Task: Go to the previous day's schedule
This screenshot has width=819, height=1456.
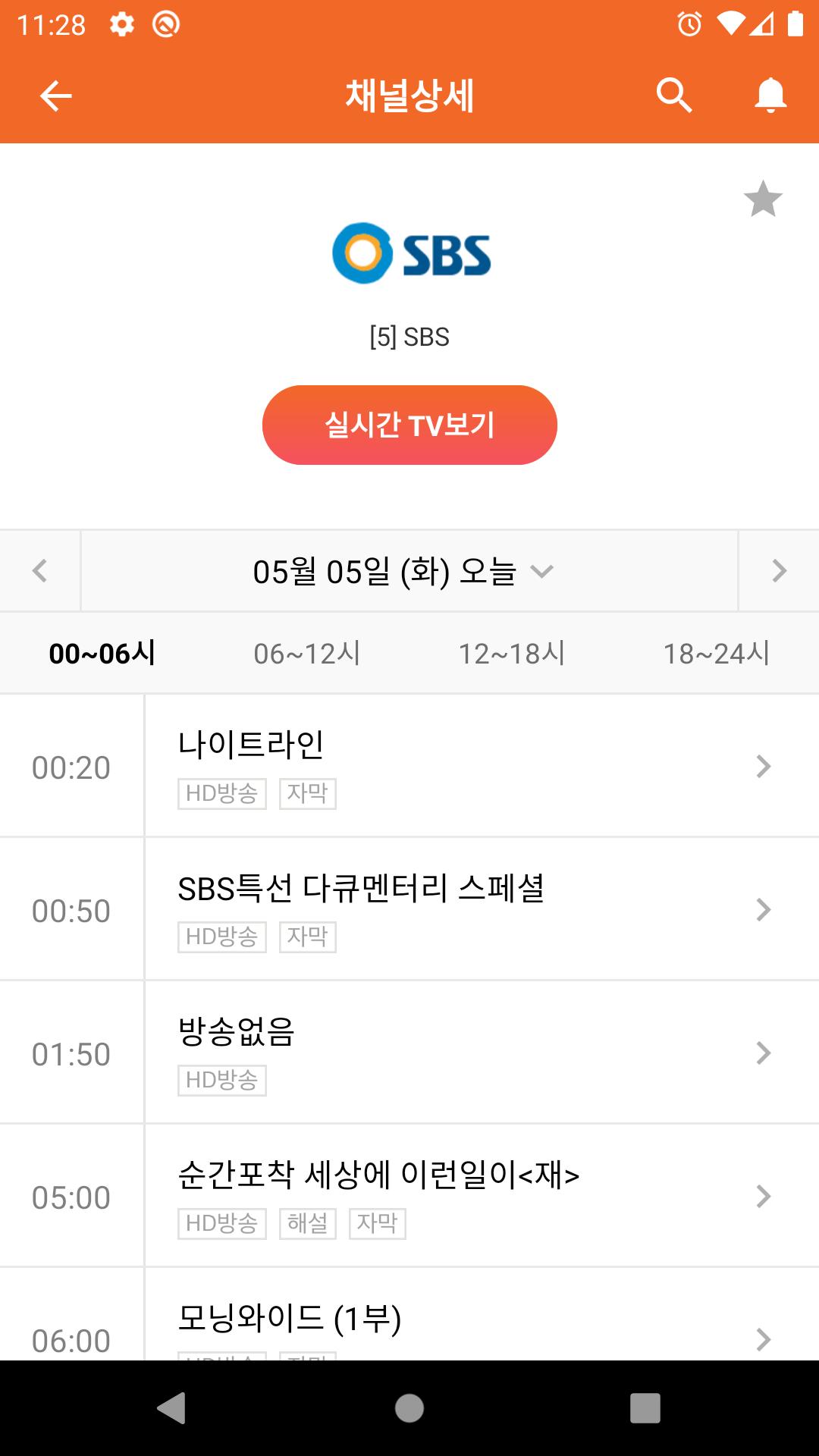Action: coord(40,570)
